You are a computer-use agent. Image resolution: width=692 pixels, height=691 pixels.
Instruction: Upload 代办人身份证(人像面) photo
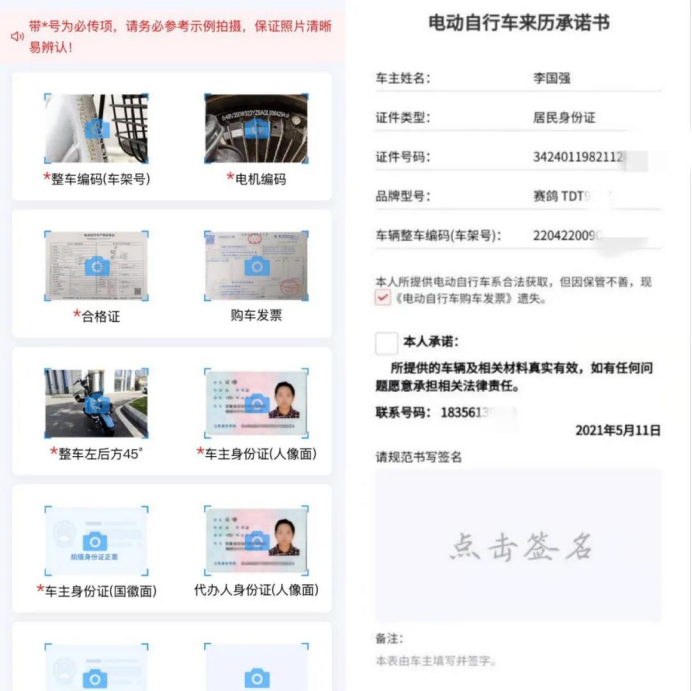tap(256, 540)
